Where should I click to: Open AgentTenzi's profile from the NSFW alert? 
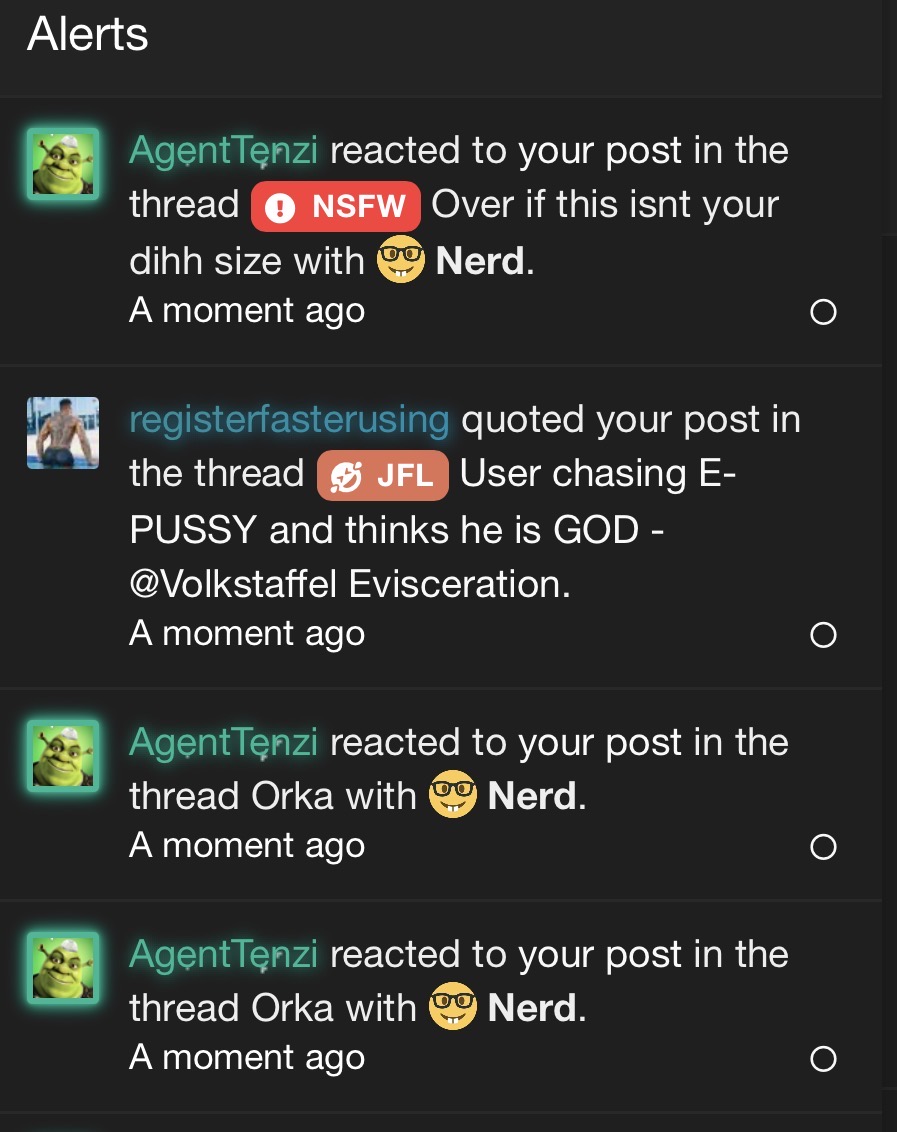223,151
